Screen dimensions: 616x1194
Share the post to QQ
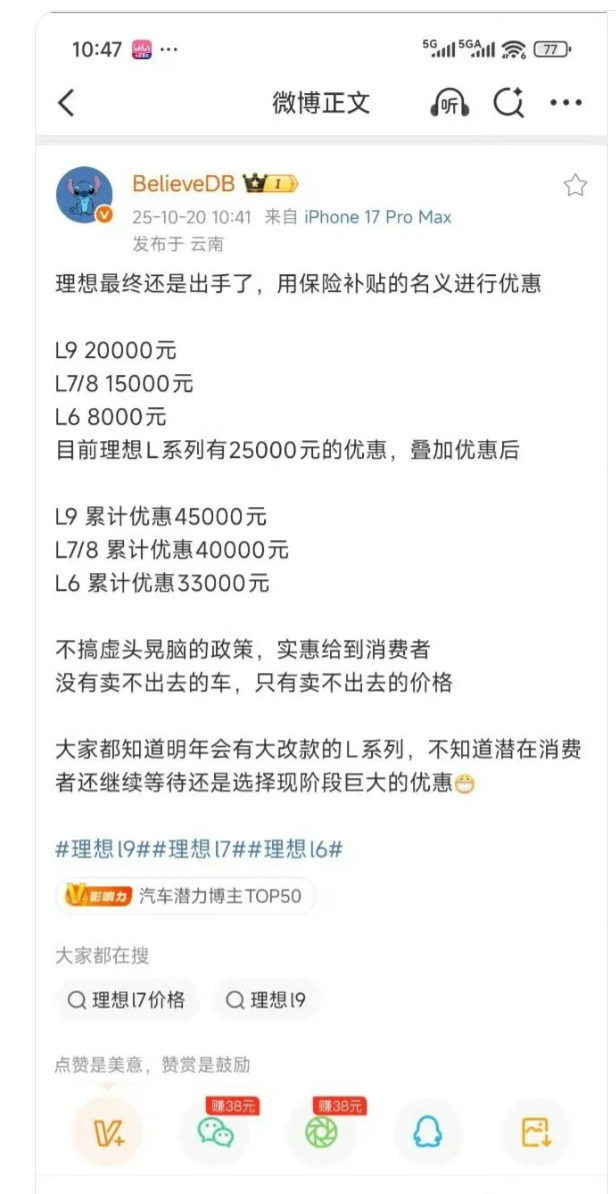coord(428,1132)
